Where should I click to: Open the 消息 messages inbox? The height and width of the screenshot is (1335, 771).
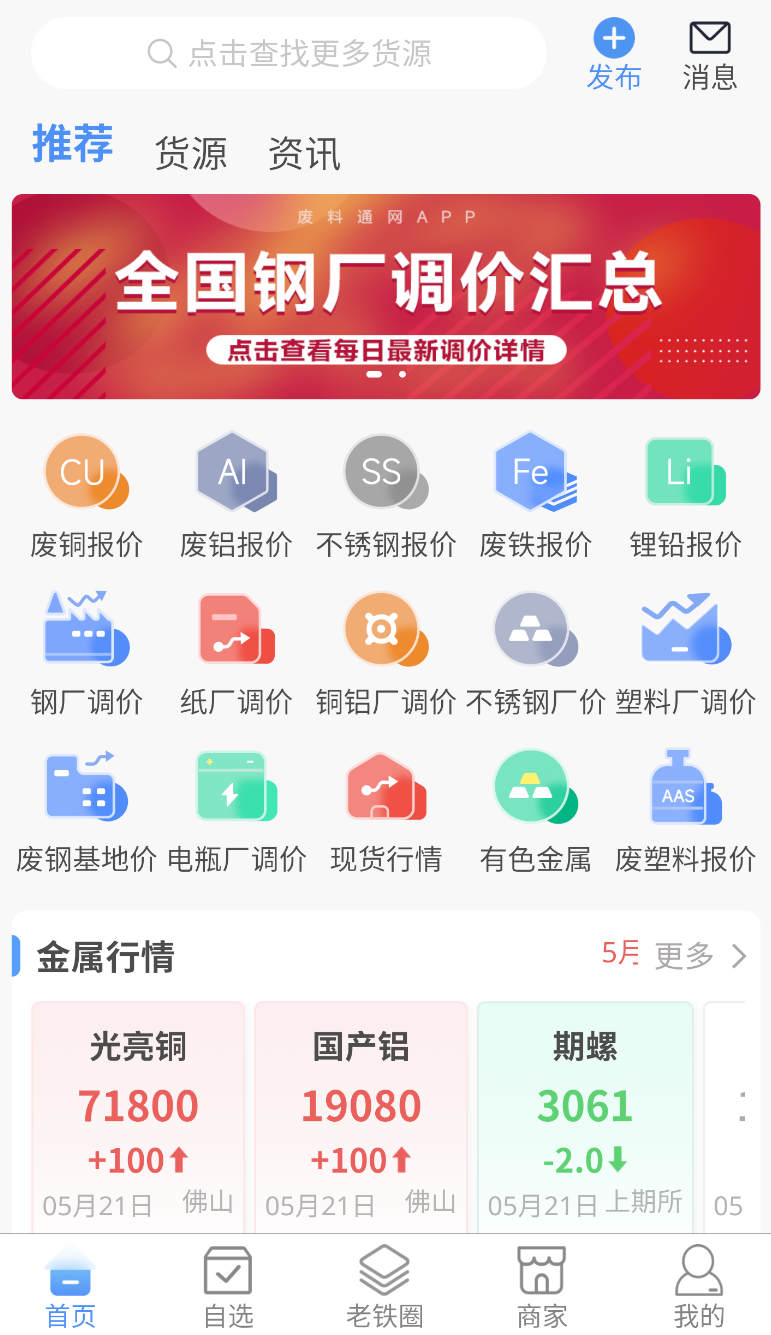click(710, 55)
